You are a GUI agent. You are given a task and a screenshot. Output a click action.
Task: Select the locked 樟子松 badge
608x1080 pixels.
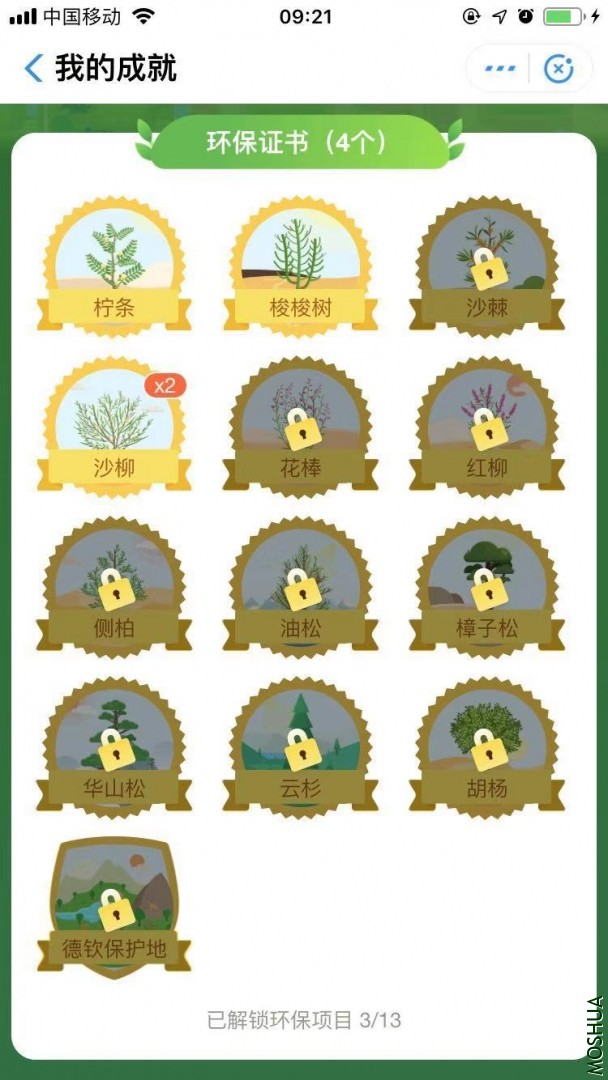click(x=487, y=588)
